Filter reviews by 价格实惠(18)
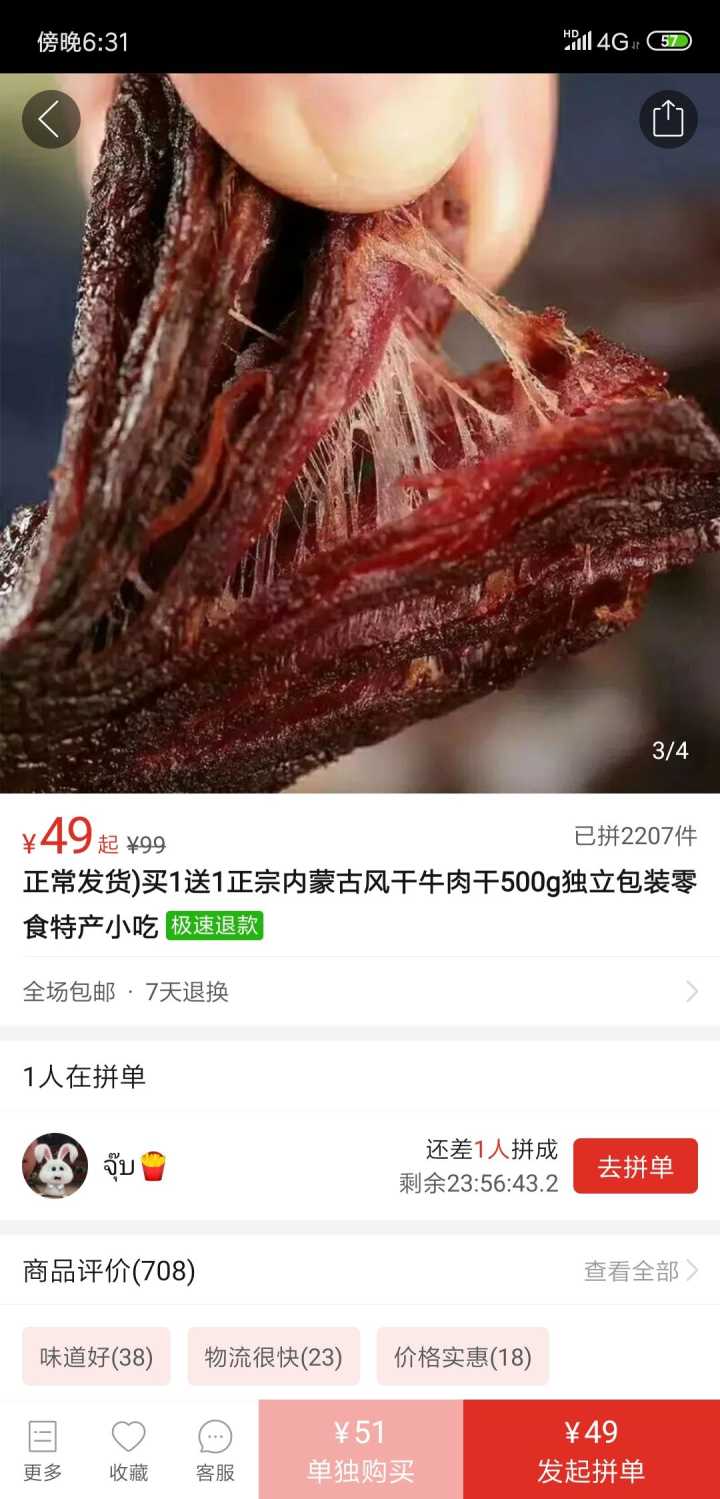This screenshot has height=1499, width=720. 462,1357
